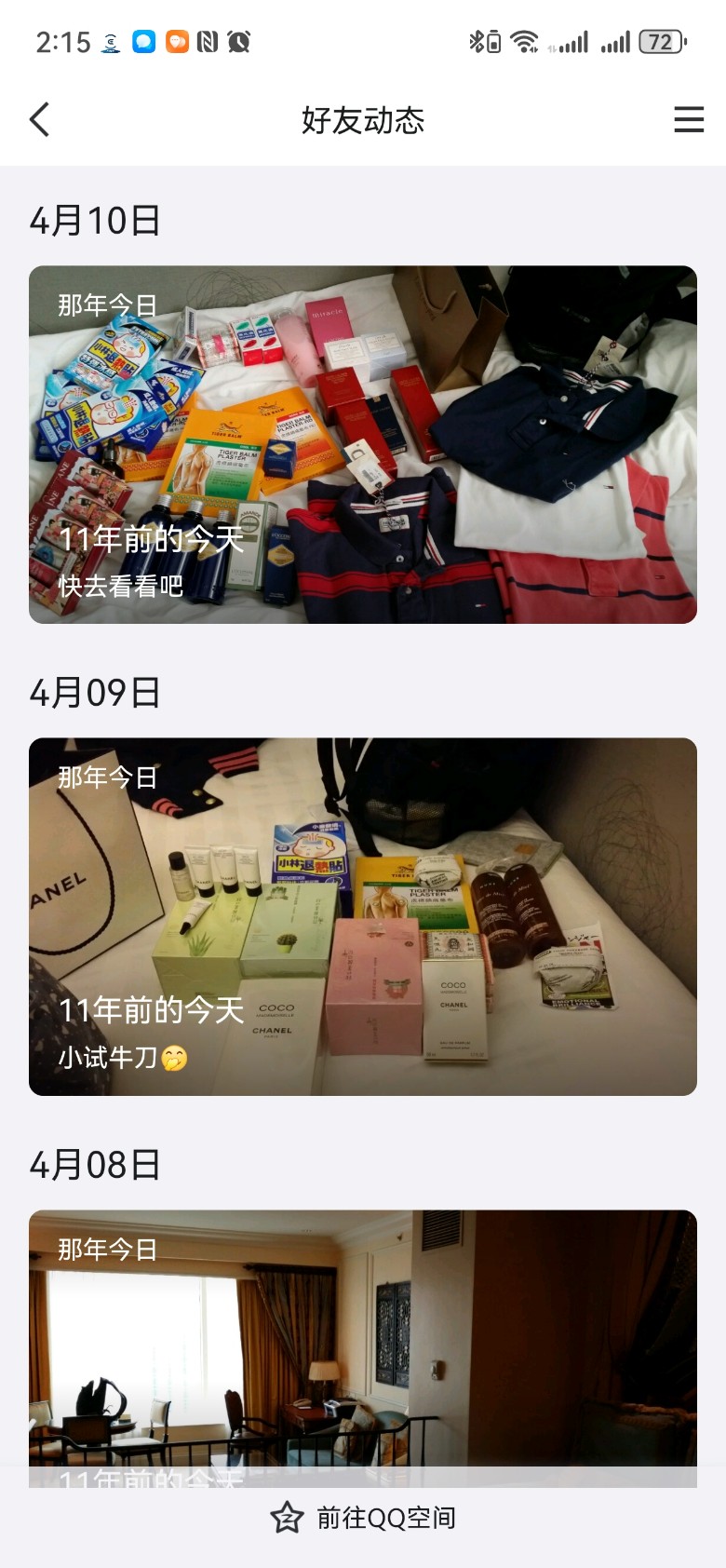Open the 4月08日 那年今日 memory card
Screen dimensions: 726x1568
pyautogui.click(x=363, y=1341)
